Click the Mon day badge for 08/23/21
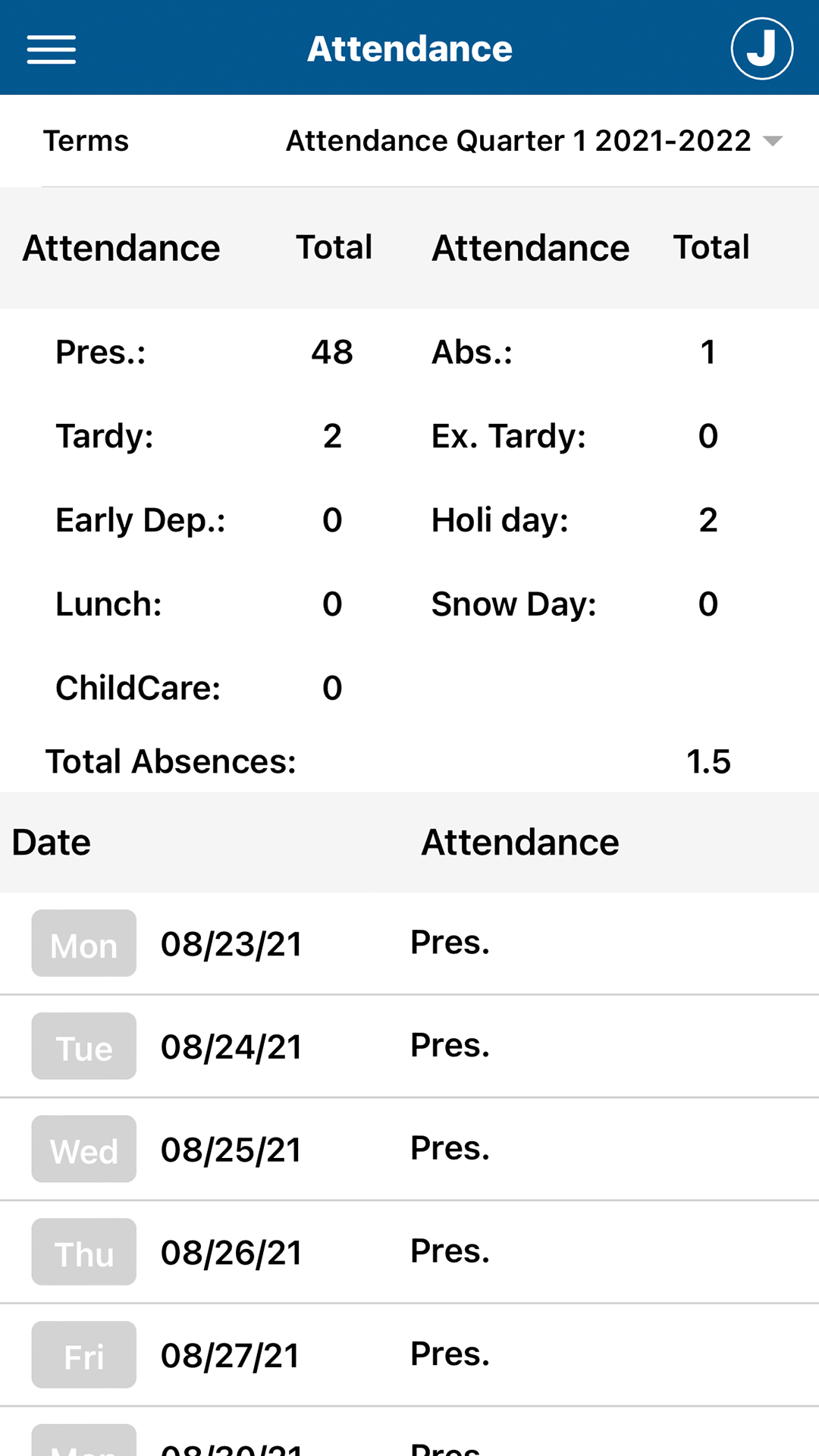The width and height of the screenshot is (819, 1456). point(83,943)
